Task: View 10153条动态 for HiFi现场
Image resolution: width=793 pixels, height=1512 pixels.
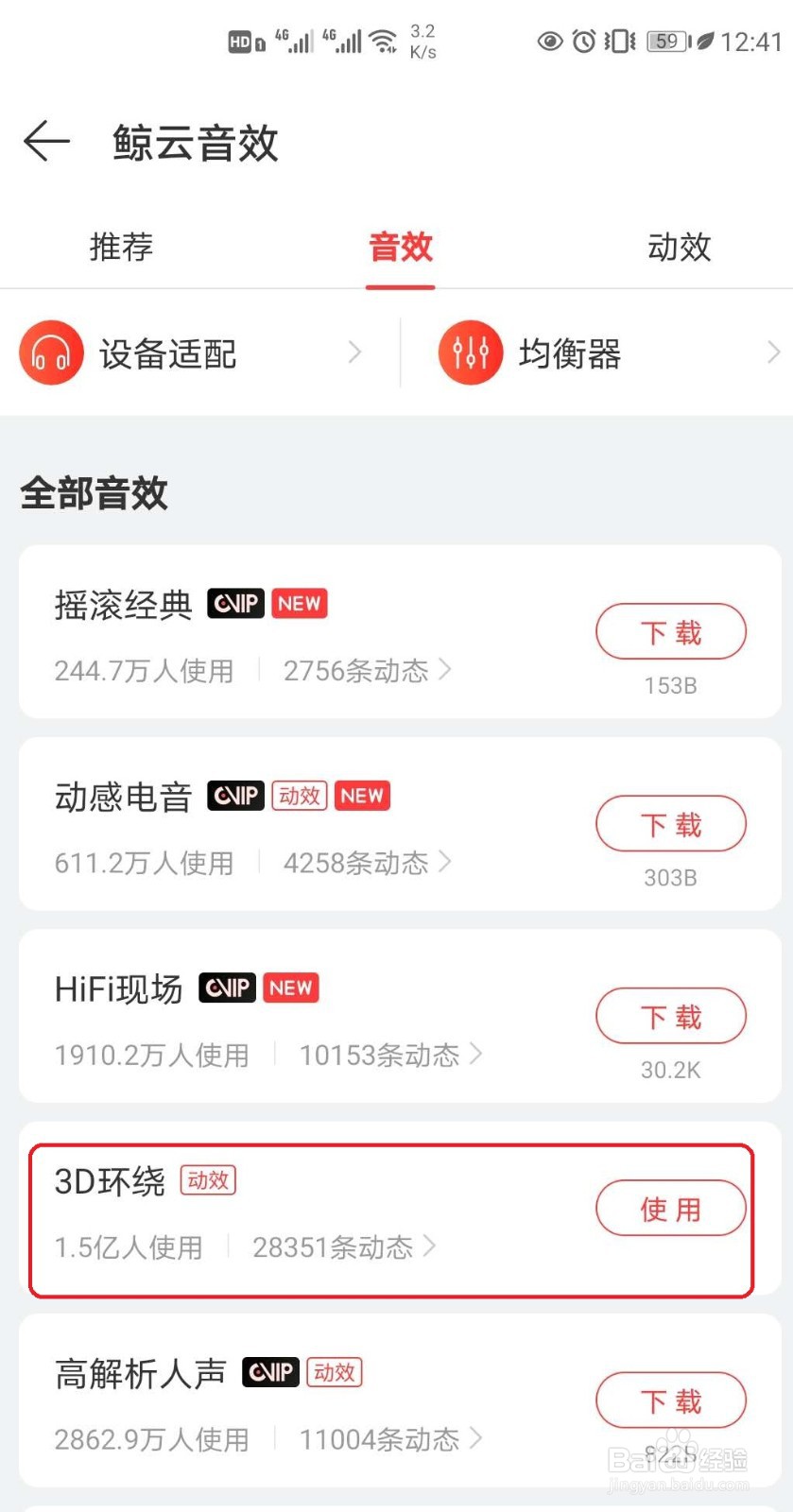Action: (390, 1055)
